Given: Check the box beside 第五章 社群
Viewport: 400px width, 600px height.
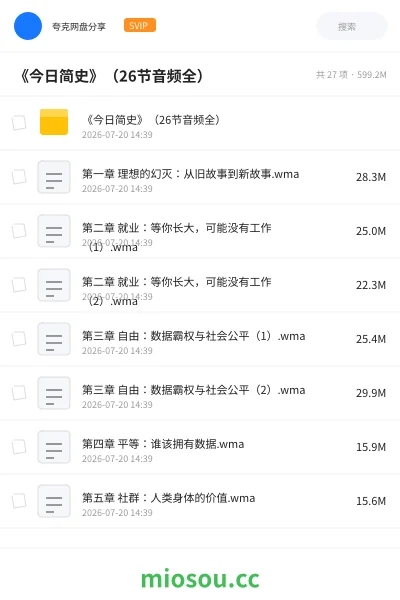Looking at the screenshot, I should coord(19,501).
